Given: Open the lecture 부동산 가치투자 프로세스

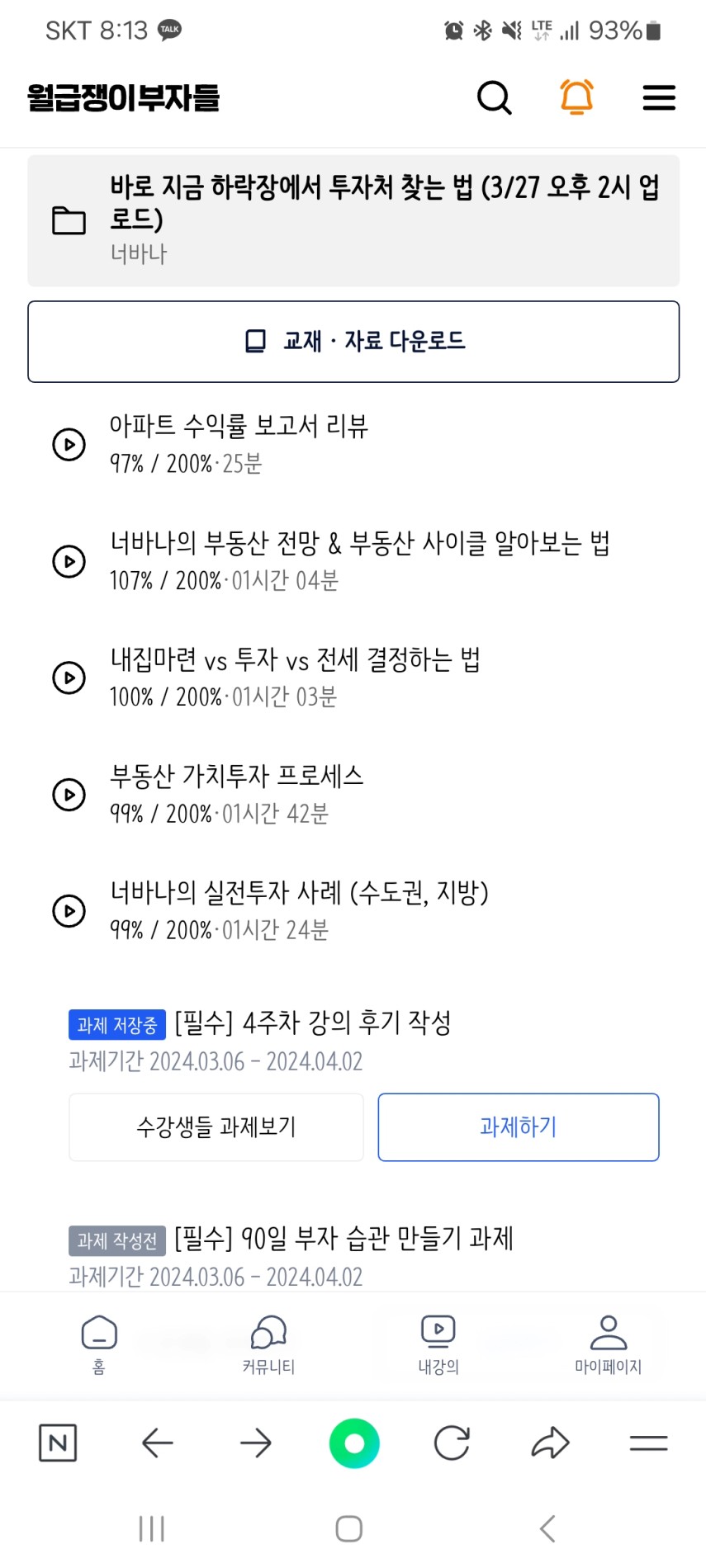Looking at the screenshot, I should coord(353,794).
